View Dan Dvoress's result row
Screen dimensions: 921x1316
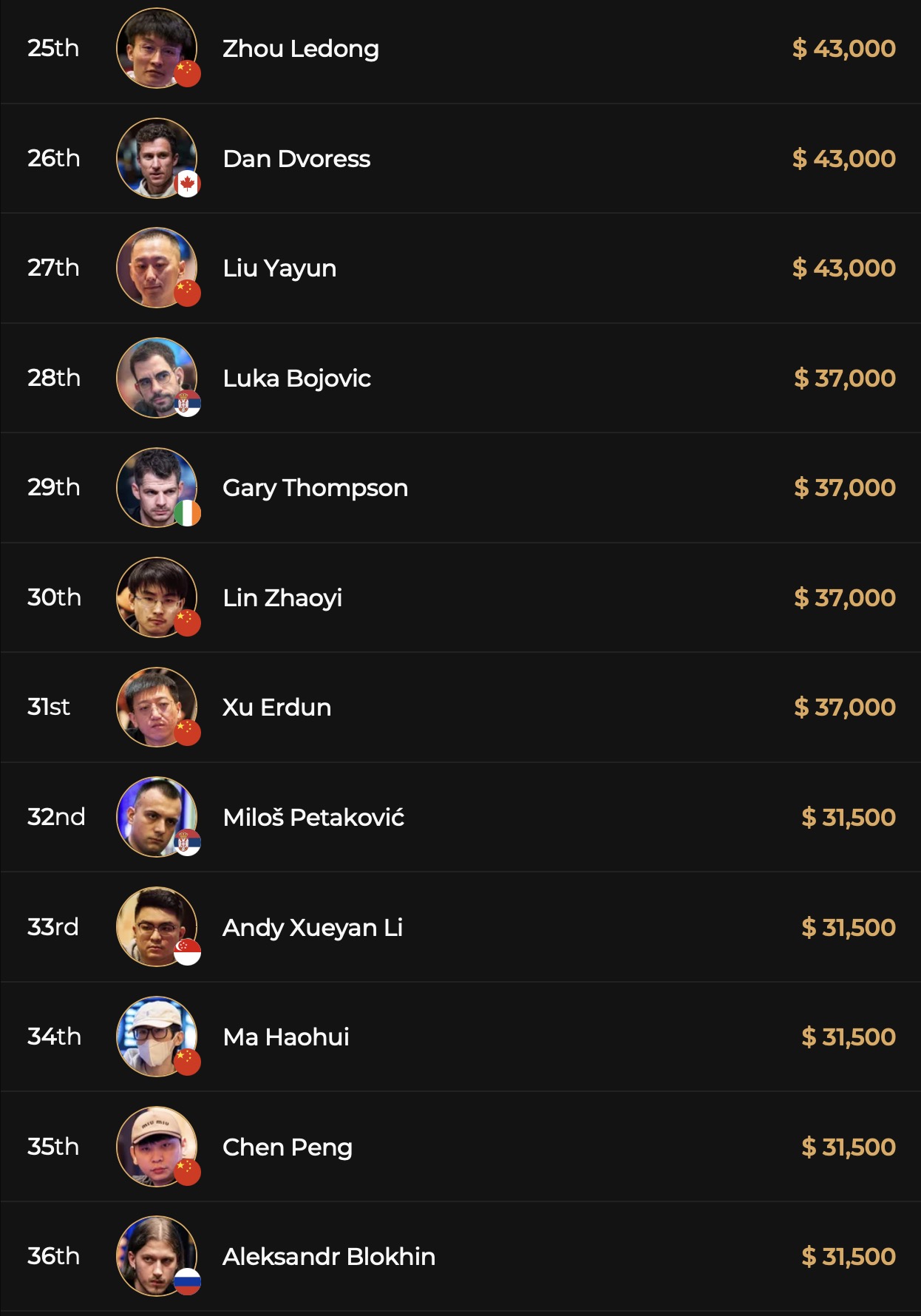[296, 159]
